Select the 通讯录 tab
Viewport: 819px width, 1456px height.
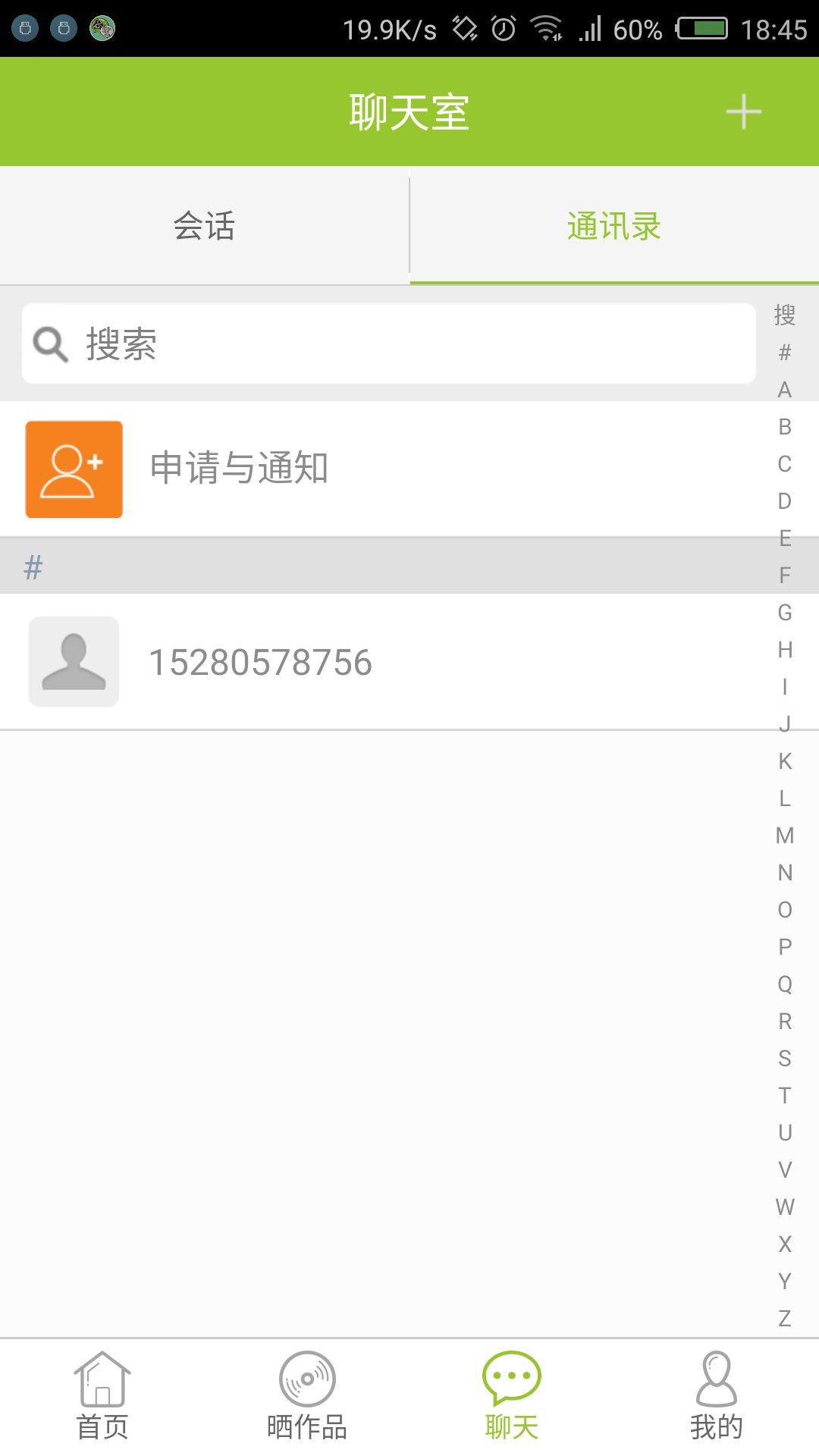[x=614, y=225]
